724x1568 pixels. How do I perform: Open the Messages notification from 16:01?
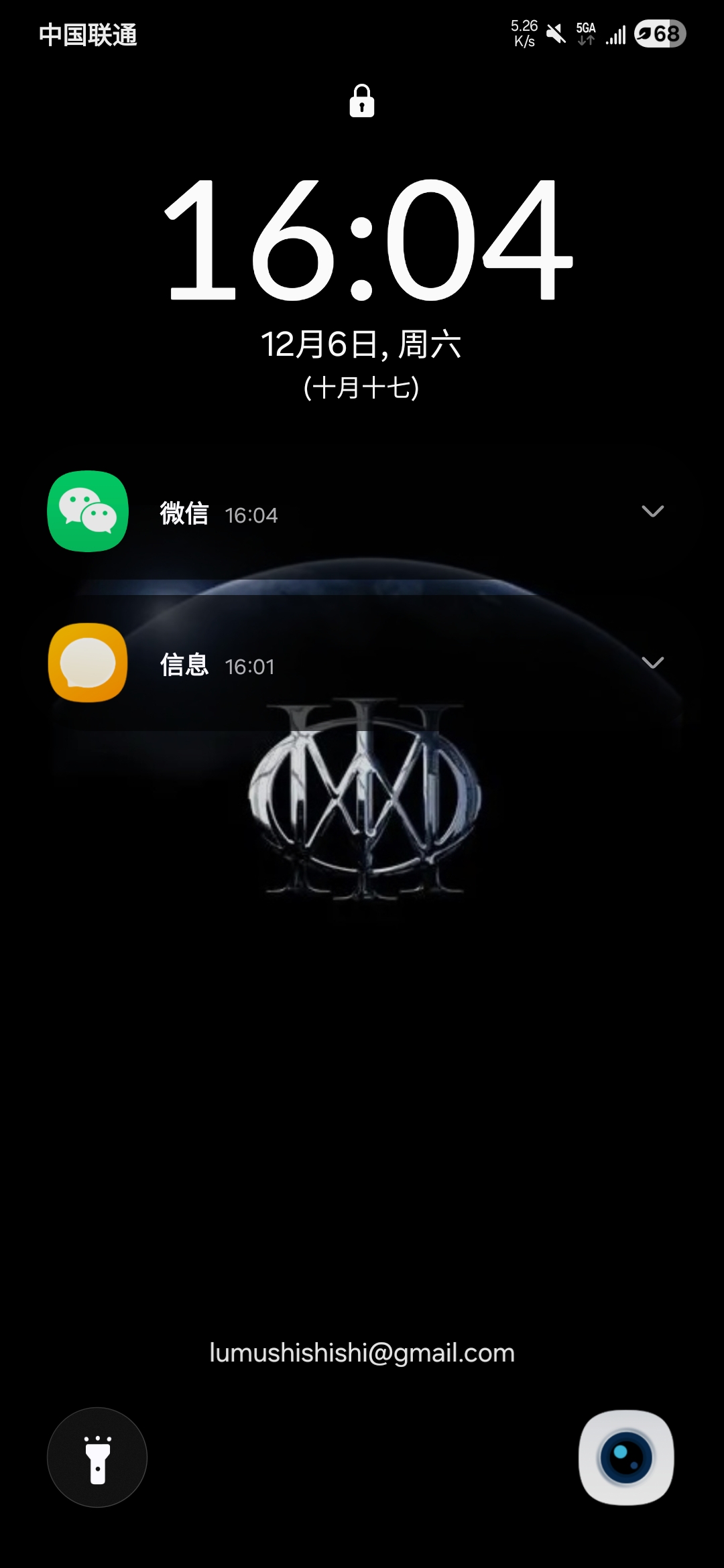click(x=335, y=665)
